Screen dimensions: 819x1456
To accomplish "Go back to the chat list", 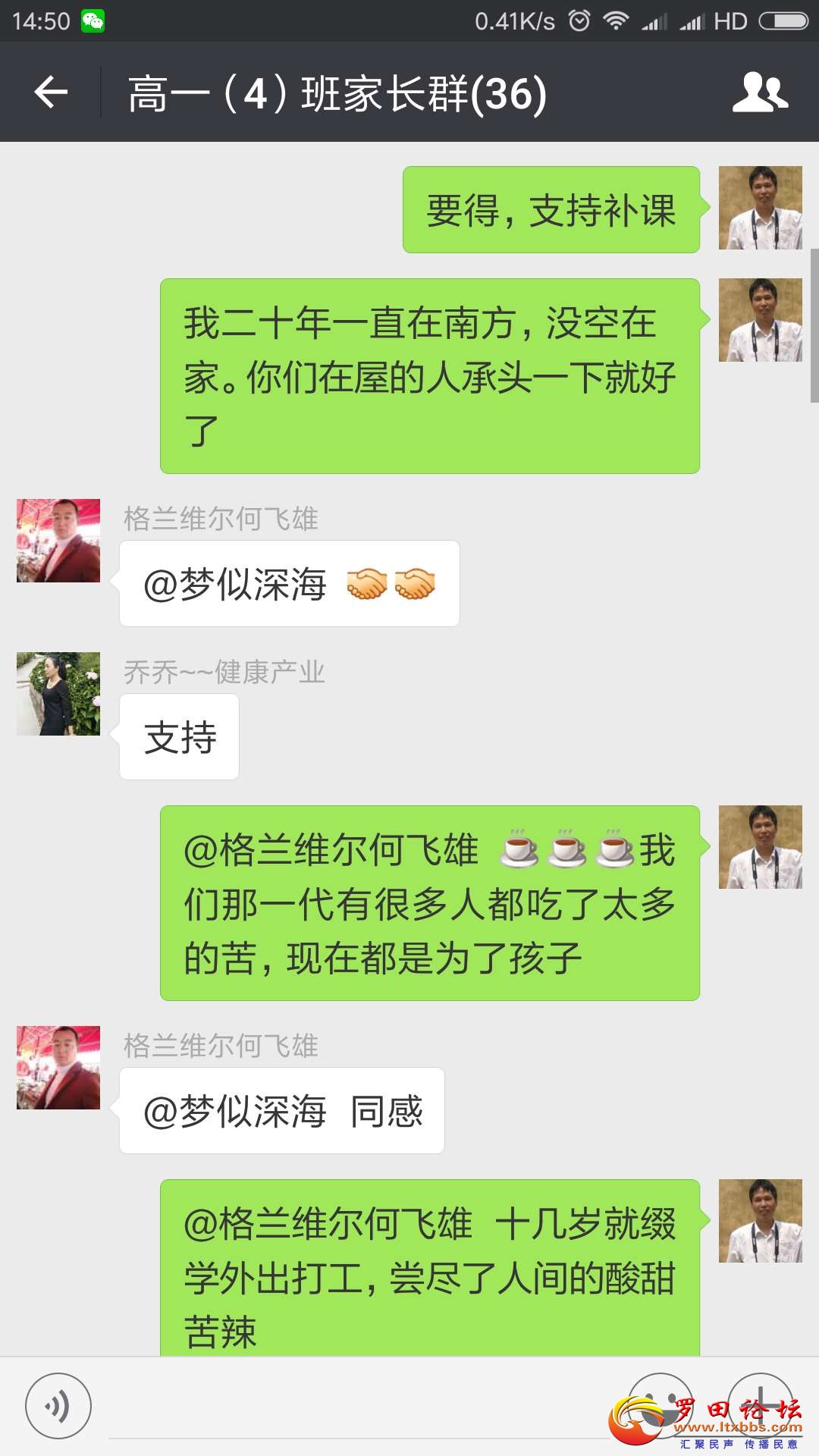I will pos(51,93).
